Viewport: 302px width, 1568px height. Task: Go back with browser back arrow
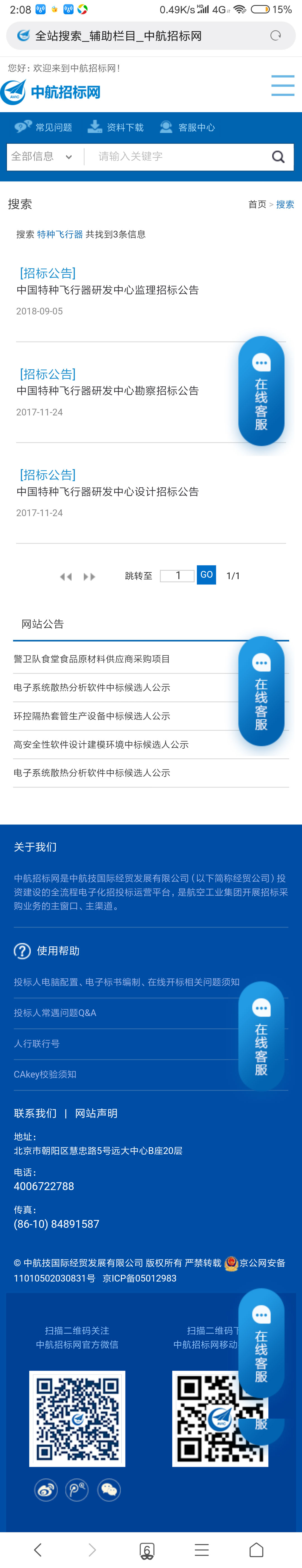point(38,1550)
